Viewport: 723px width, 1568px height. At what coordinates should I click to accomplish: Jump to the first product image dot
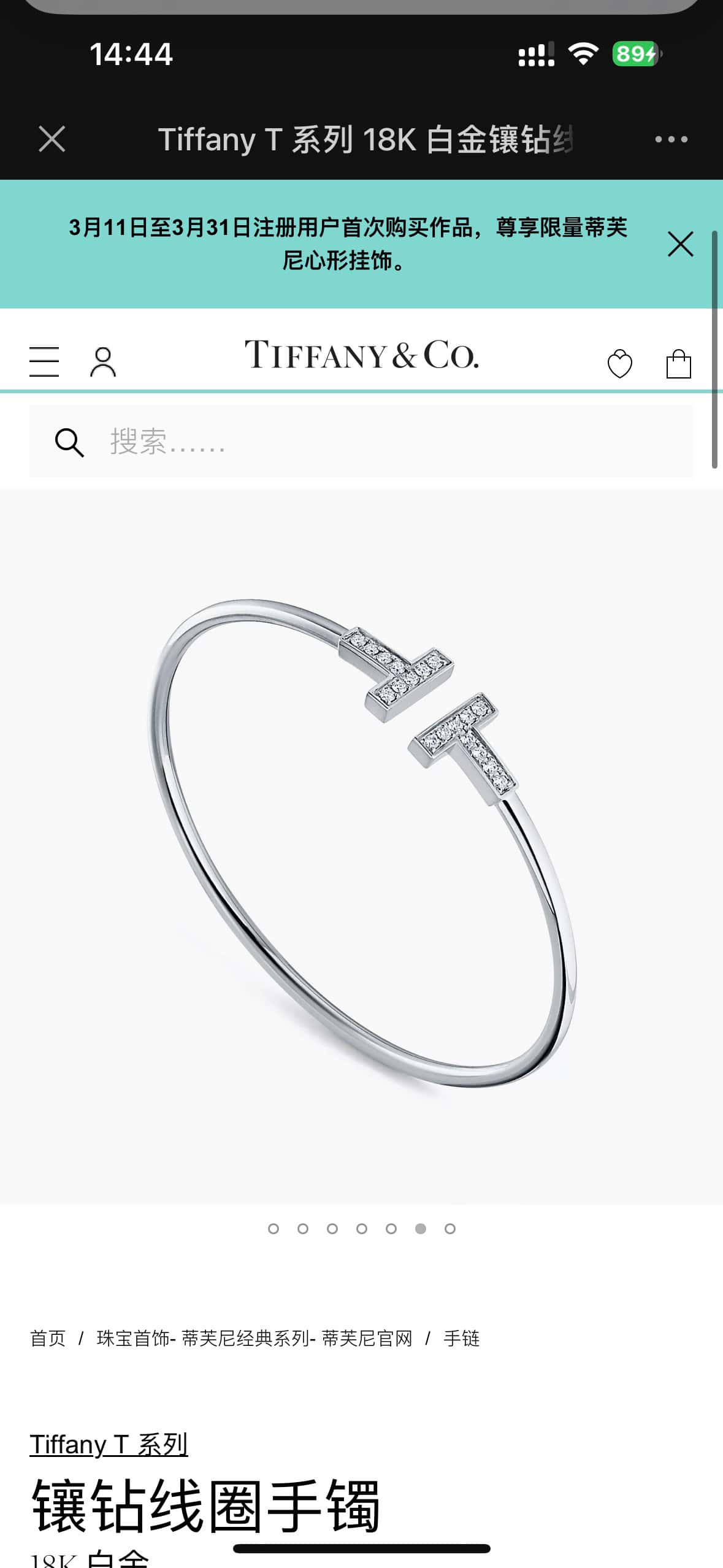point(274,1228)
